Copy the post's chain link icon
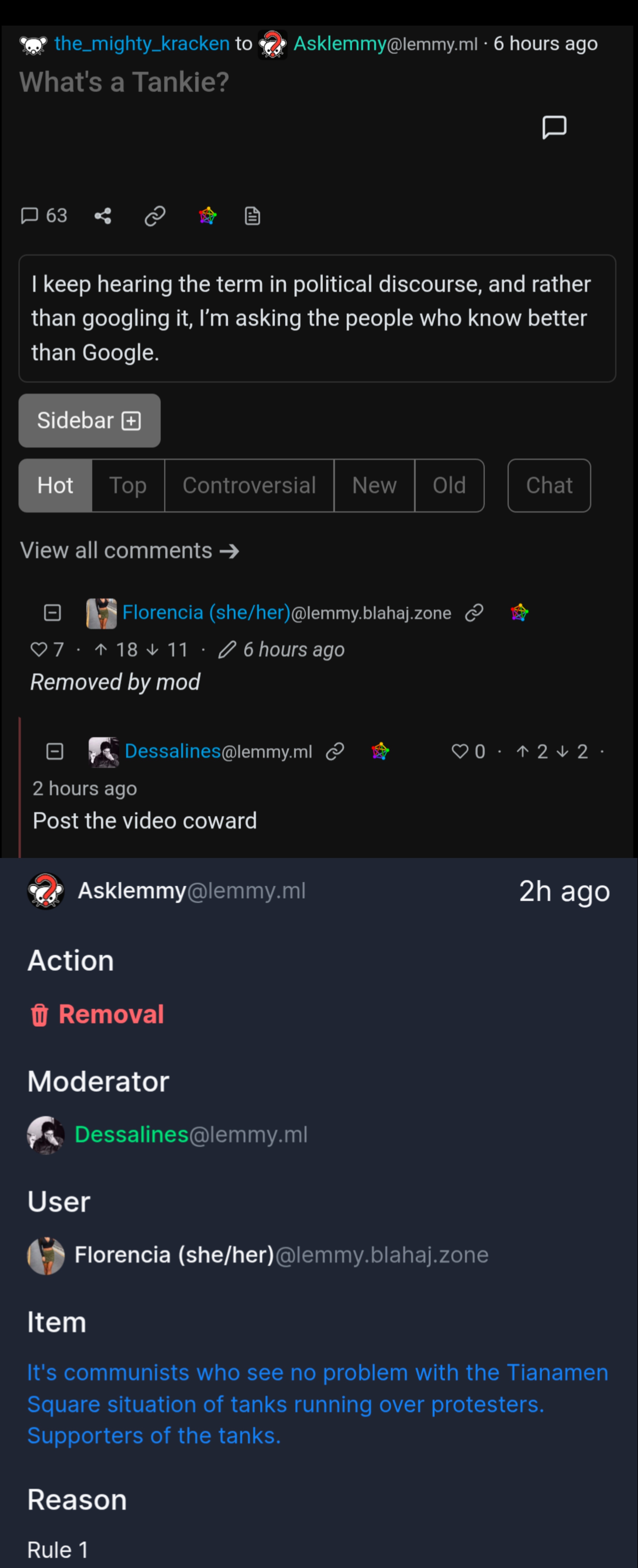 click(155, 215)
